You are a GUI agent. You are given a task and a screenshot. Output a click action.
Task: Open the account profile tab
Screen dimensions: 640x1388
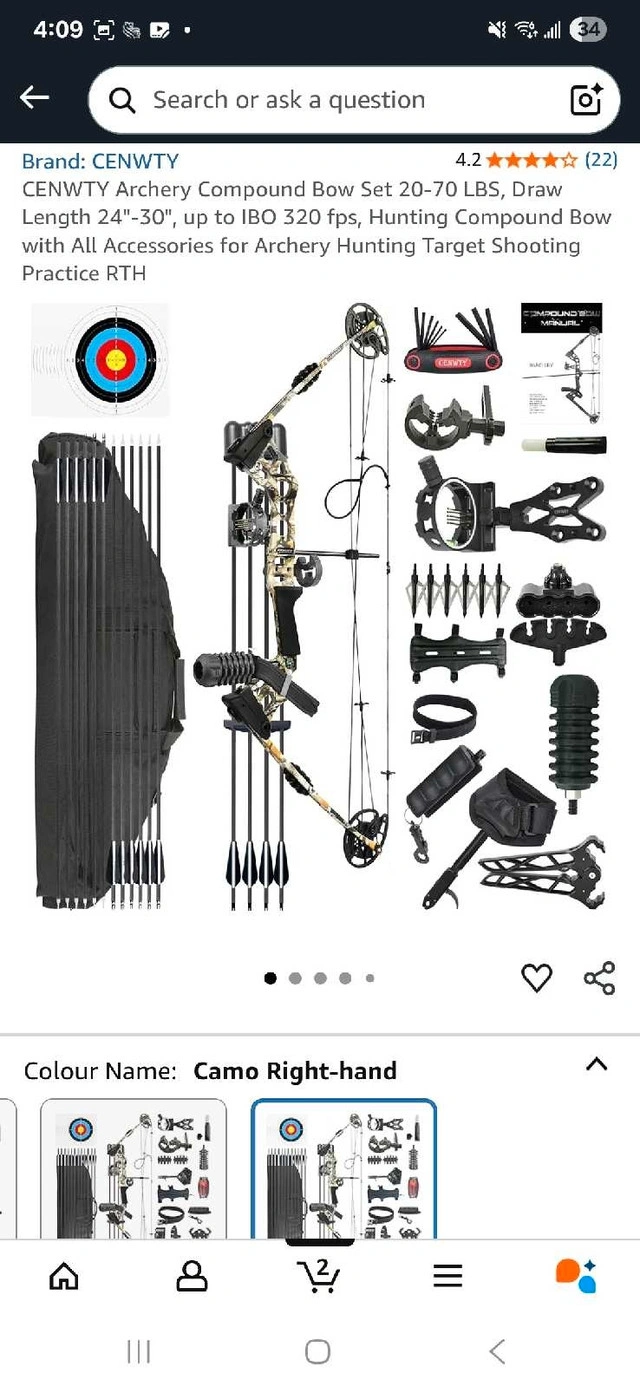191,1275
